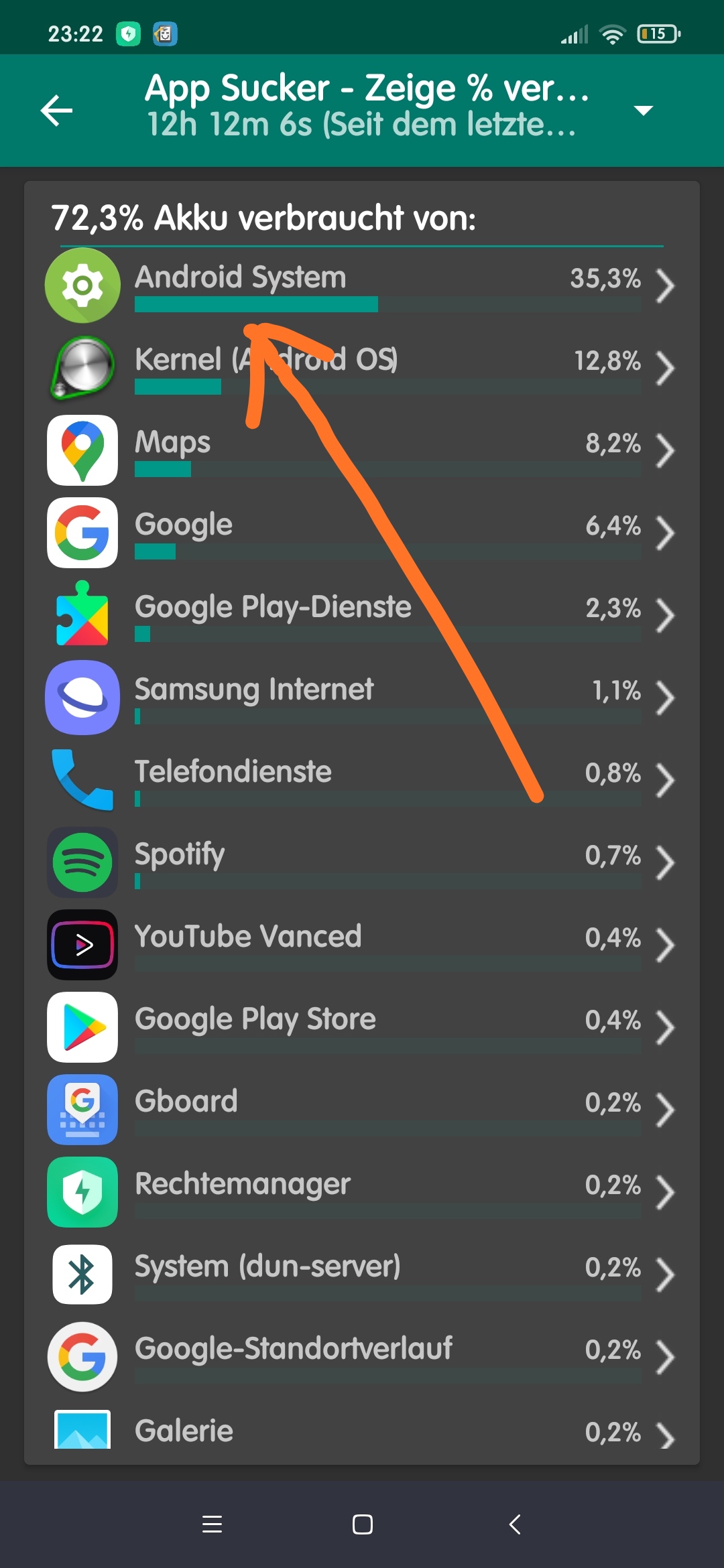This screenshot has height=1568, width=724.
Task: Open YouTube Vanced details
Action: click(x=362, y=945)
